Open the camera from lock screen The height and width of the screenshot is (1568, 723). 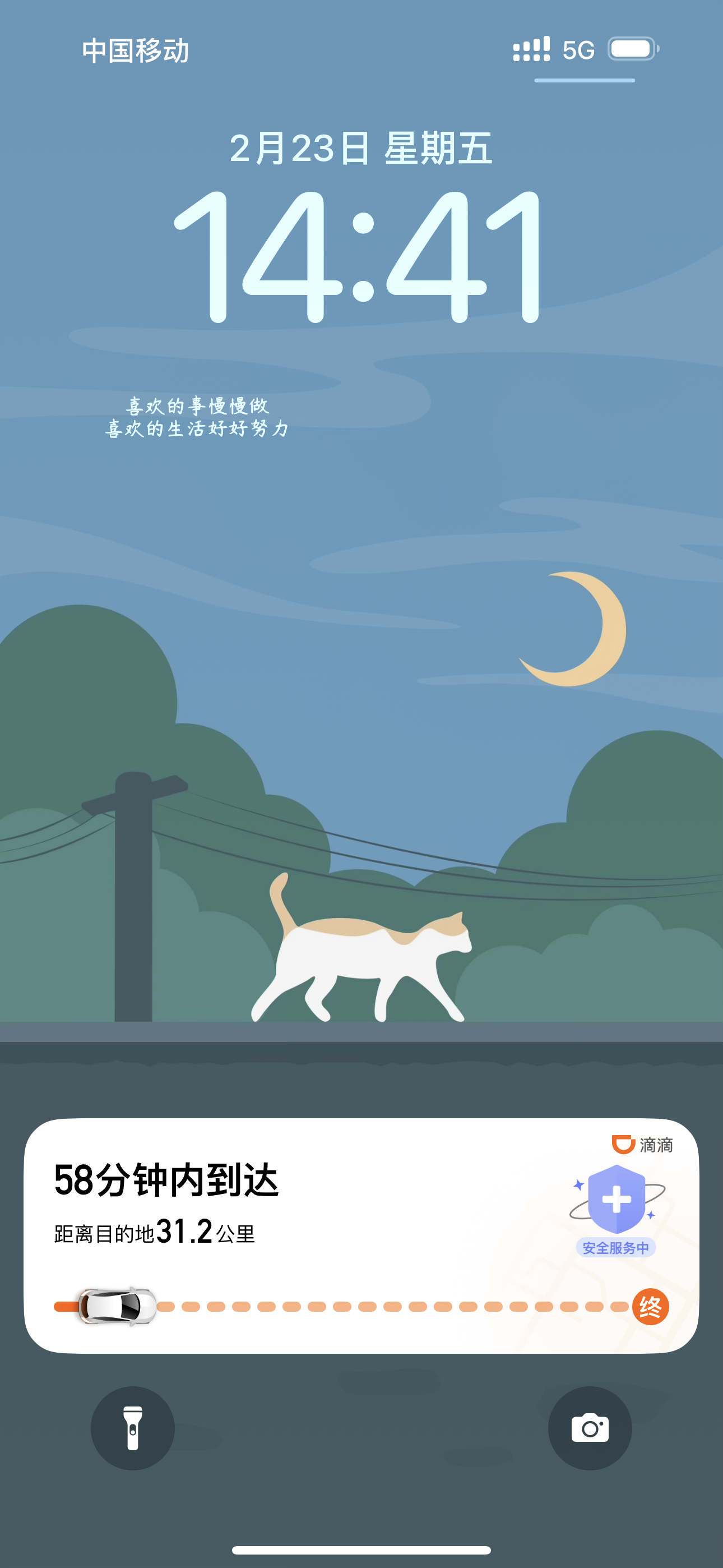589,1428
